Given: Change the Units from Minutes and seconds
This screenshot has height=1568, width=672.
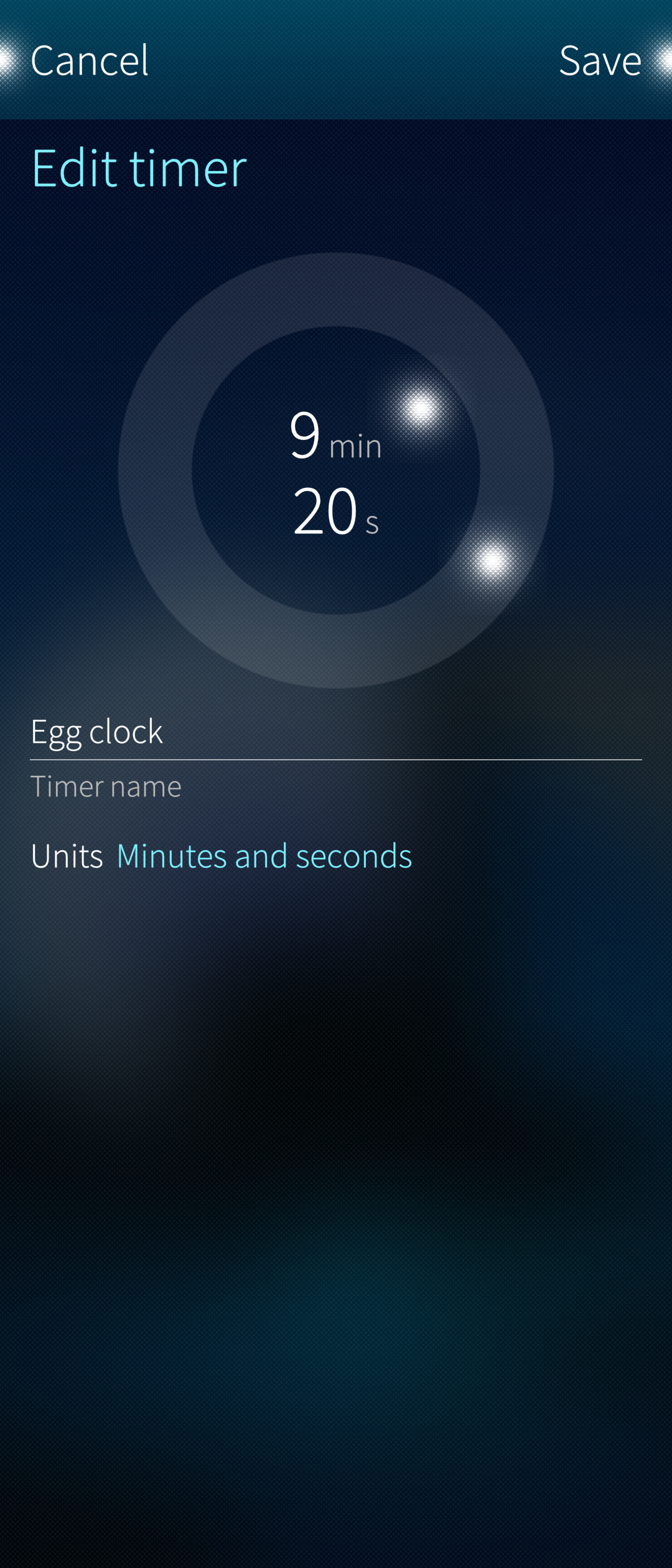Looking at the screenshot, I should [x=264, y=856].
